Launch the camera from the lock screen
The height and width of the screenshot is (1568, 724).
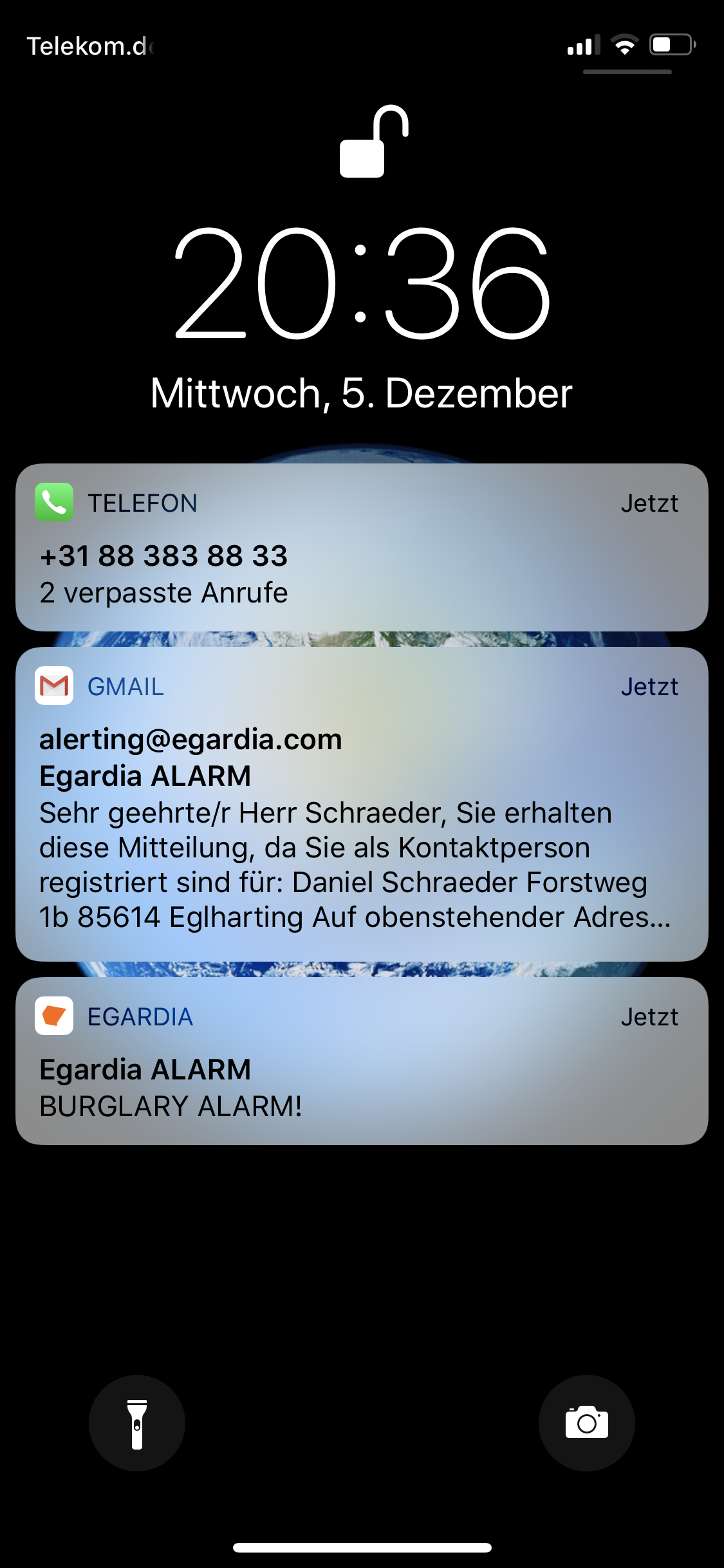point(586,1423)
